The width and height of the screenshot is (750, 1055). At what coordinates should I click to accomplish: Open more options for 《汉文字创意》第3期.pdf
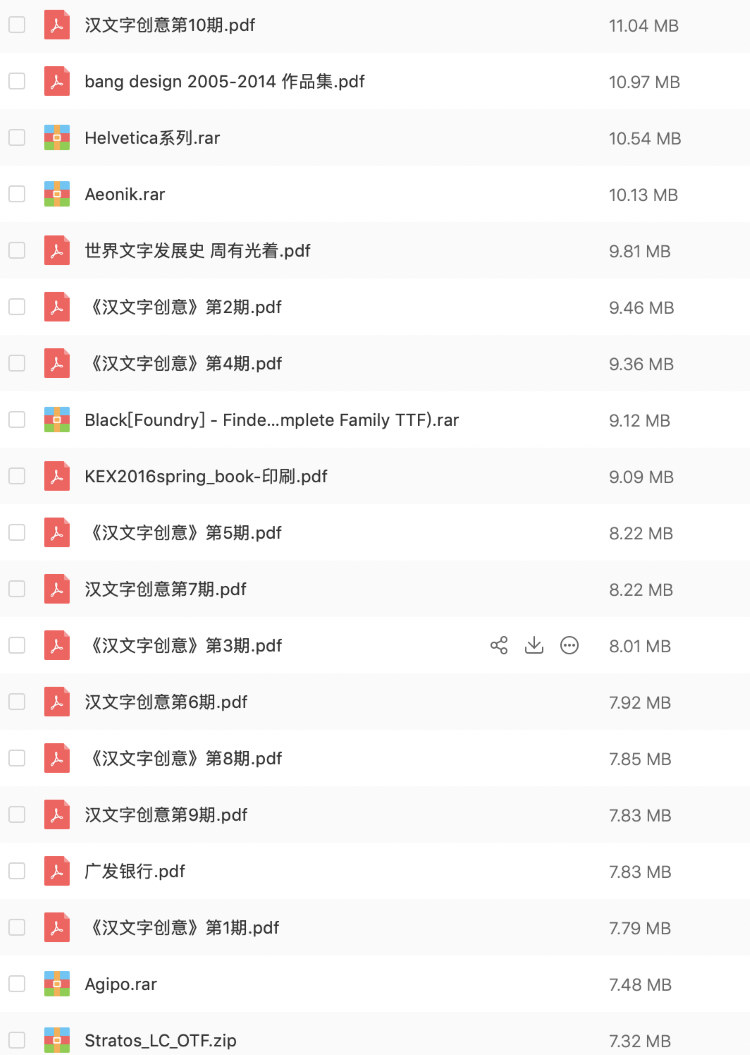tap(569, 645)
